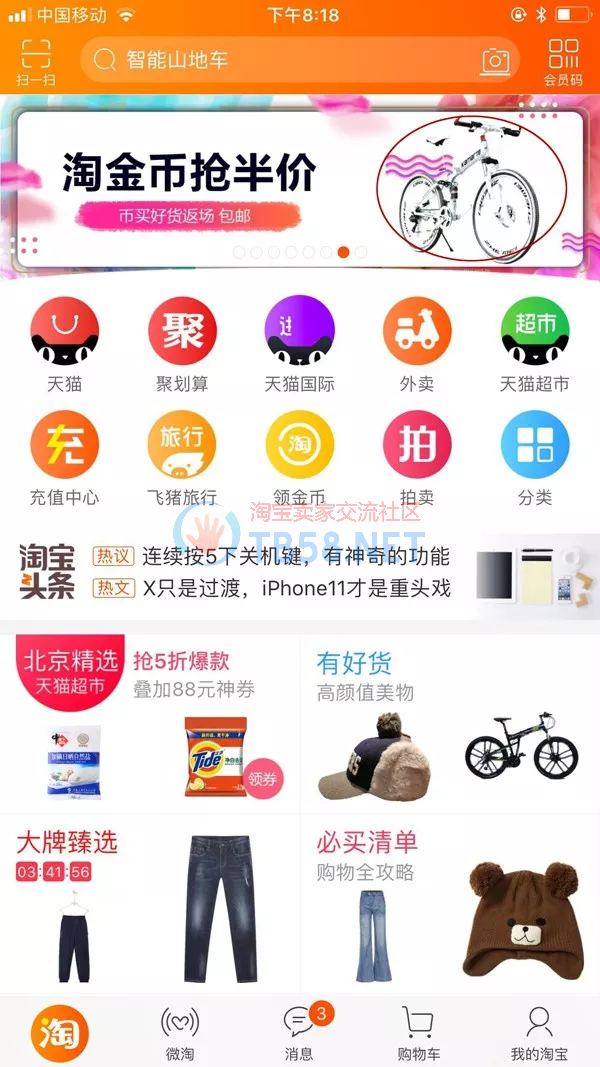Image resolution: width=600 pixels, height=1067 pixels.
Task: Open camera image search
Action: coord(494,61)
